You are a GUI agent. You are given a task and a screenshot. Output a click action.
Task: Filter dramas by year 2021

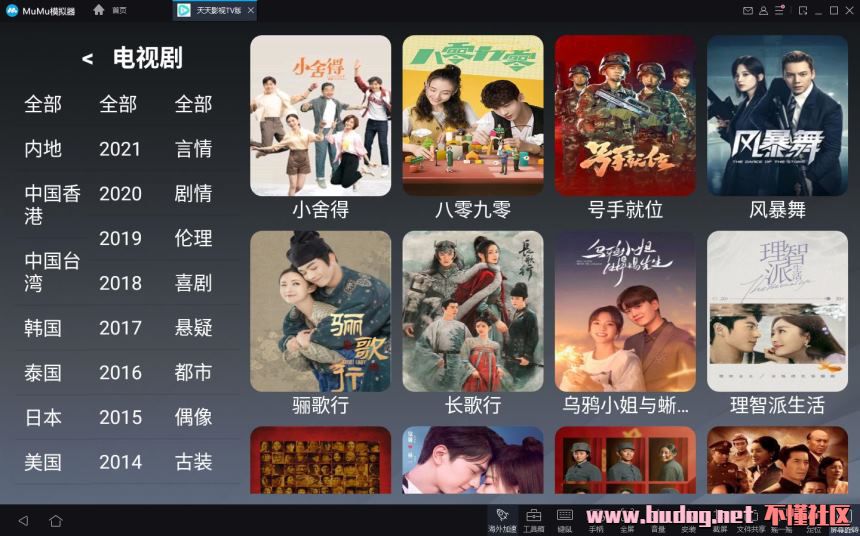120,149
